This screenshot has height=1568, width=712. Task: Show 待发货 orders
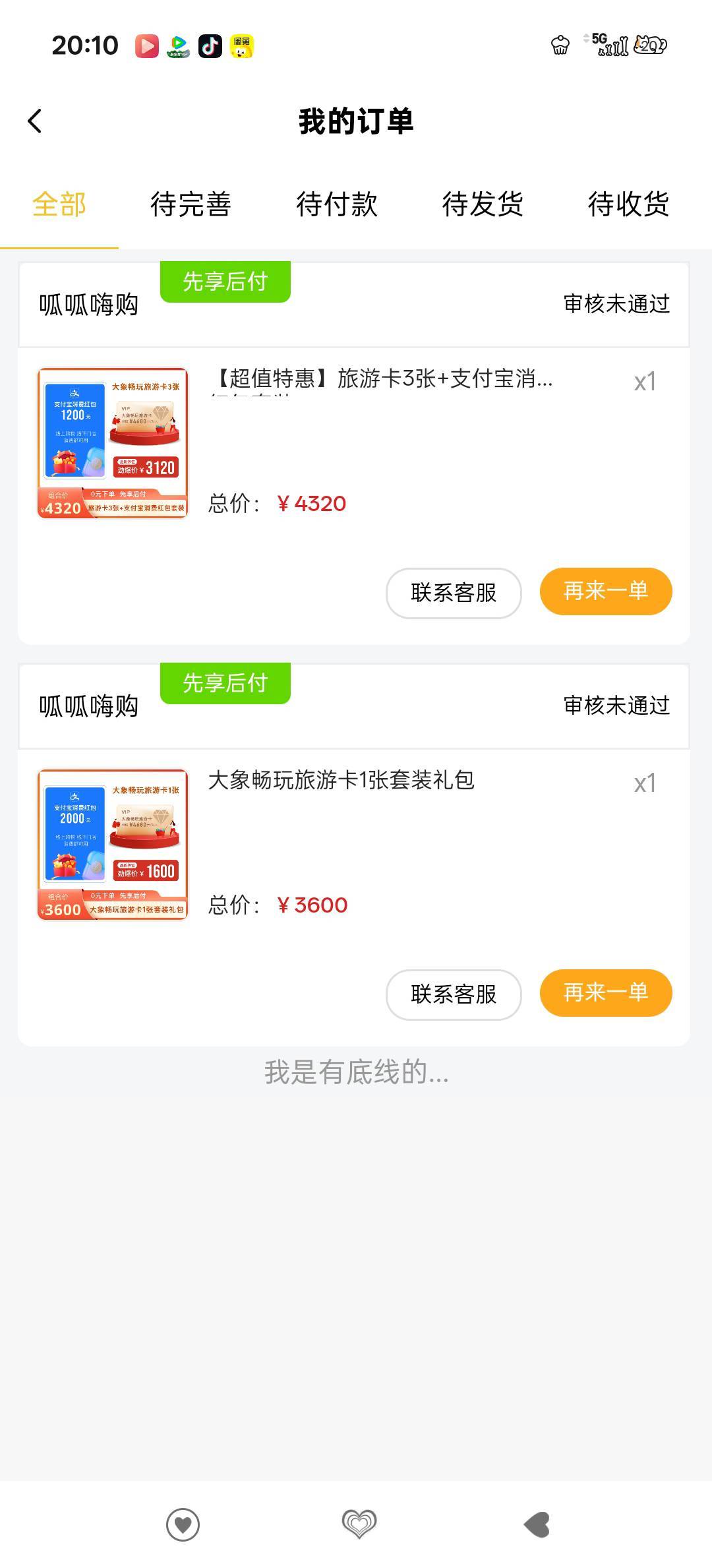(483, 204)
